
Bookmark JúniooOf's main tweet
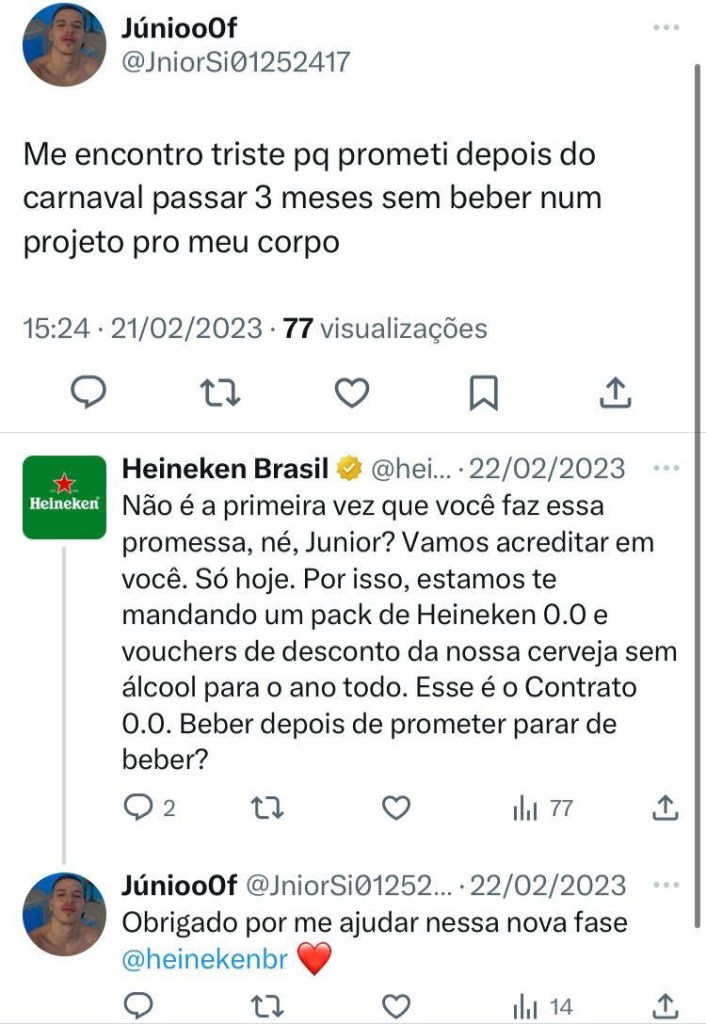click(483, 395)
